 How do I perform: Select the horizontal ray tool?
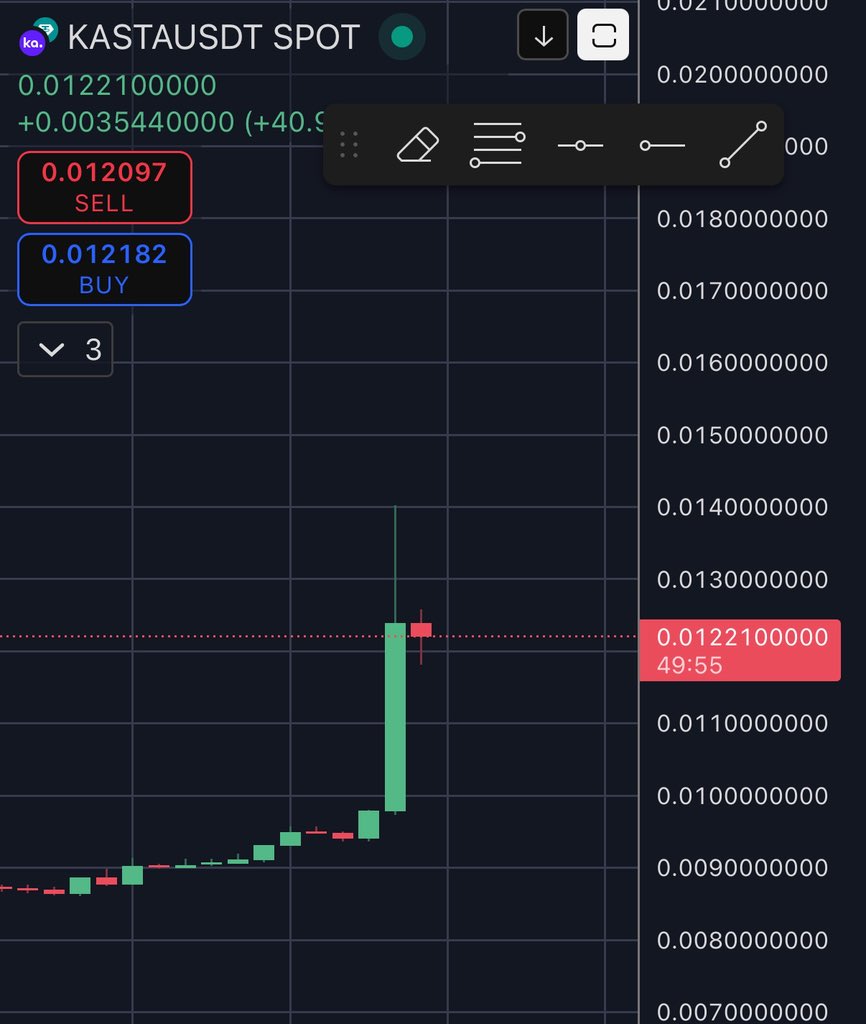(662, 146)
